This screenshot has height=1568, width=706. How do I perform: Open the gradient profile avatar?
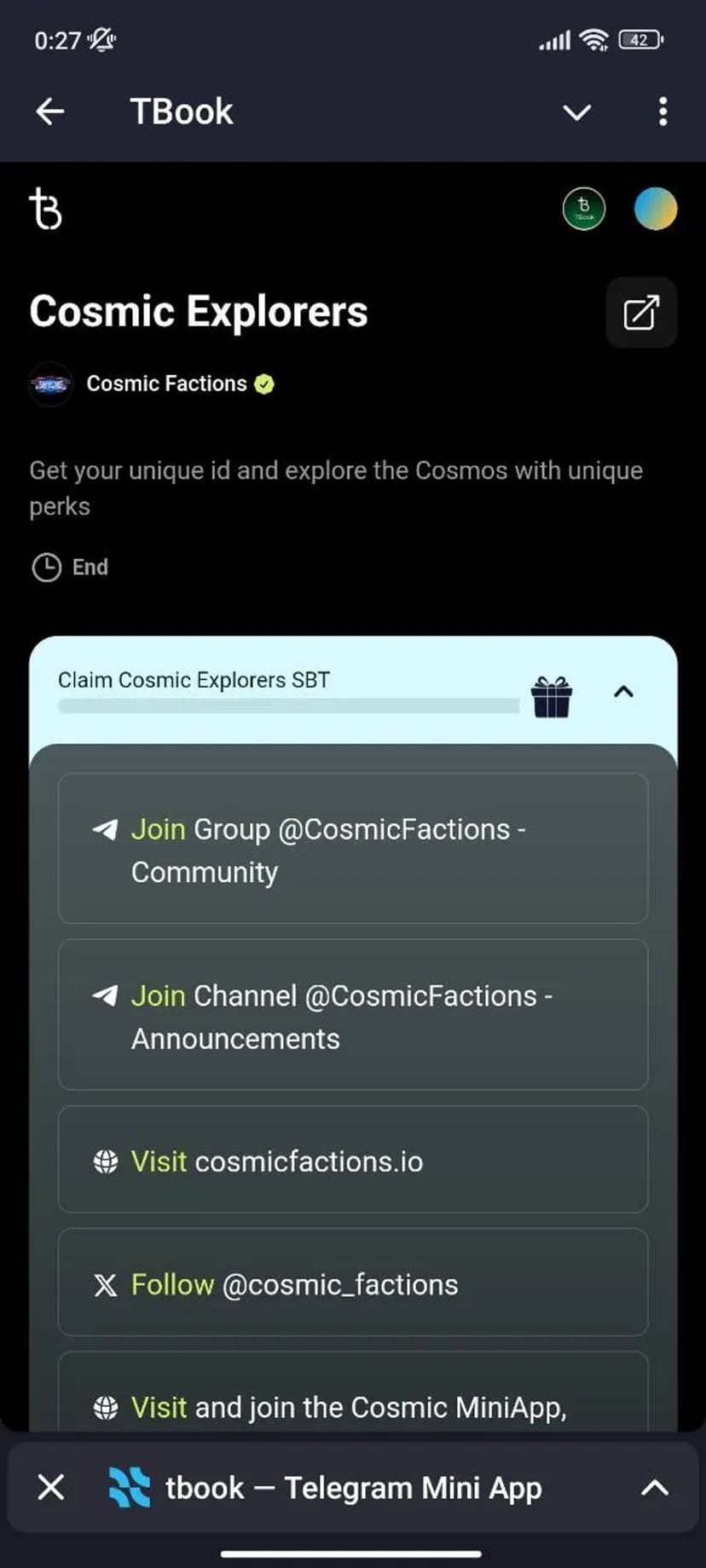coord(655,209)
